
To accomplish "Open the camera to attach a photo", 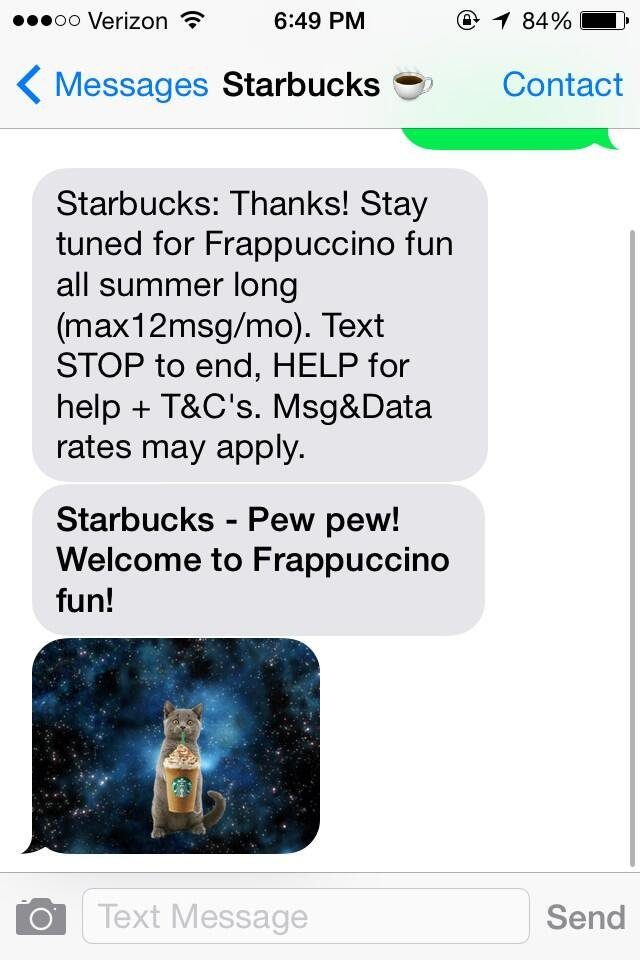I will (41, 916).
